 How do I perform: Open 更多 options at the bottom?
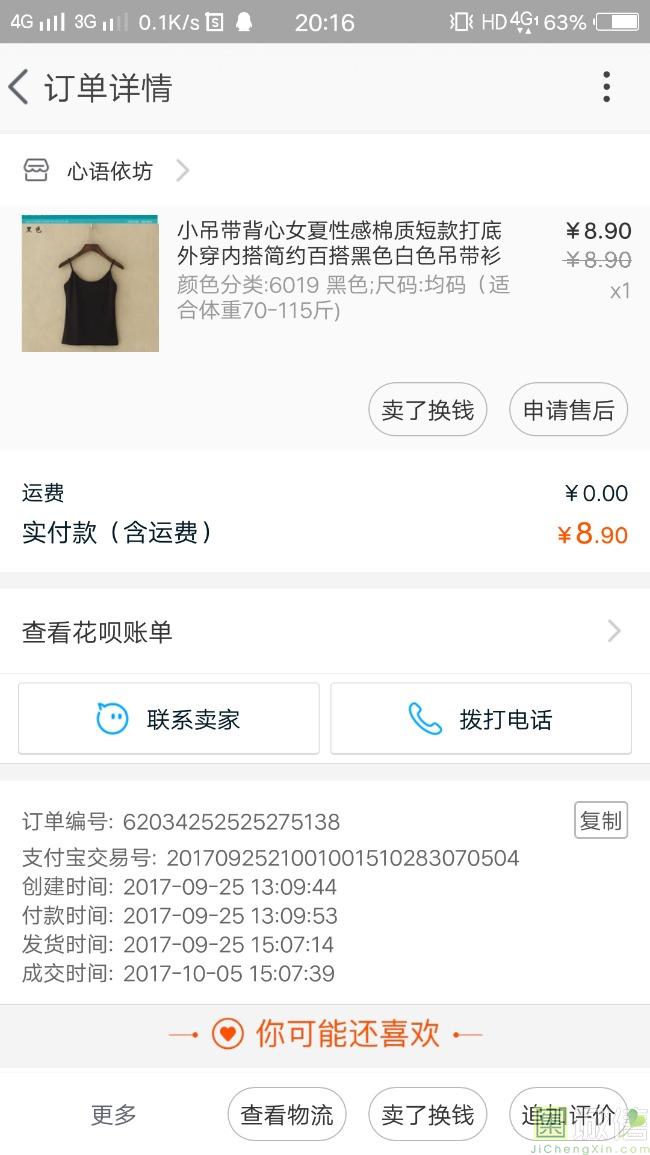coord(114,1114)
